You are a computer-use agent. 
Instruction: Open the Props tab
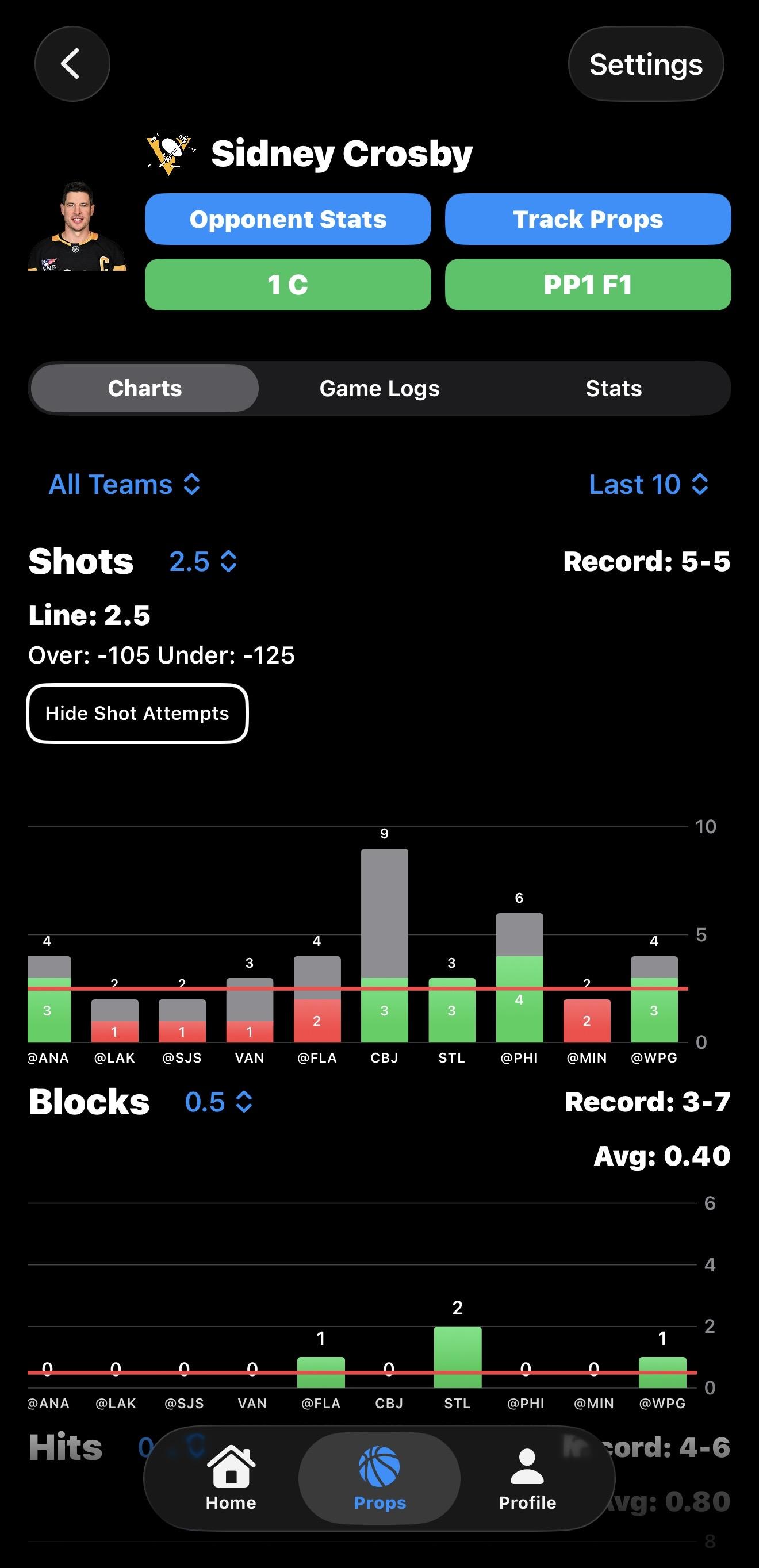(x=379, y=1478)
